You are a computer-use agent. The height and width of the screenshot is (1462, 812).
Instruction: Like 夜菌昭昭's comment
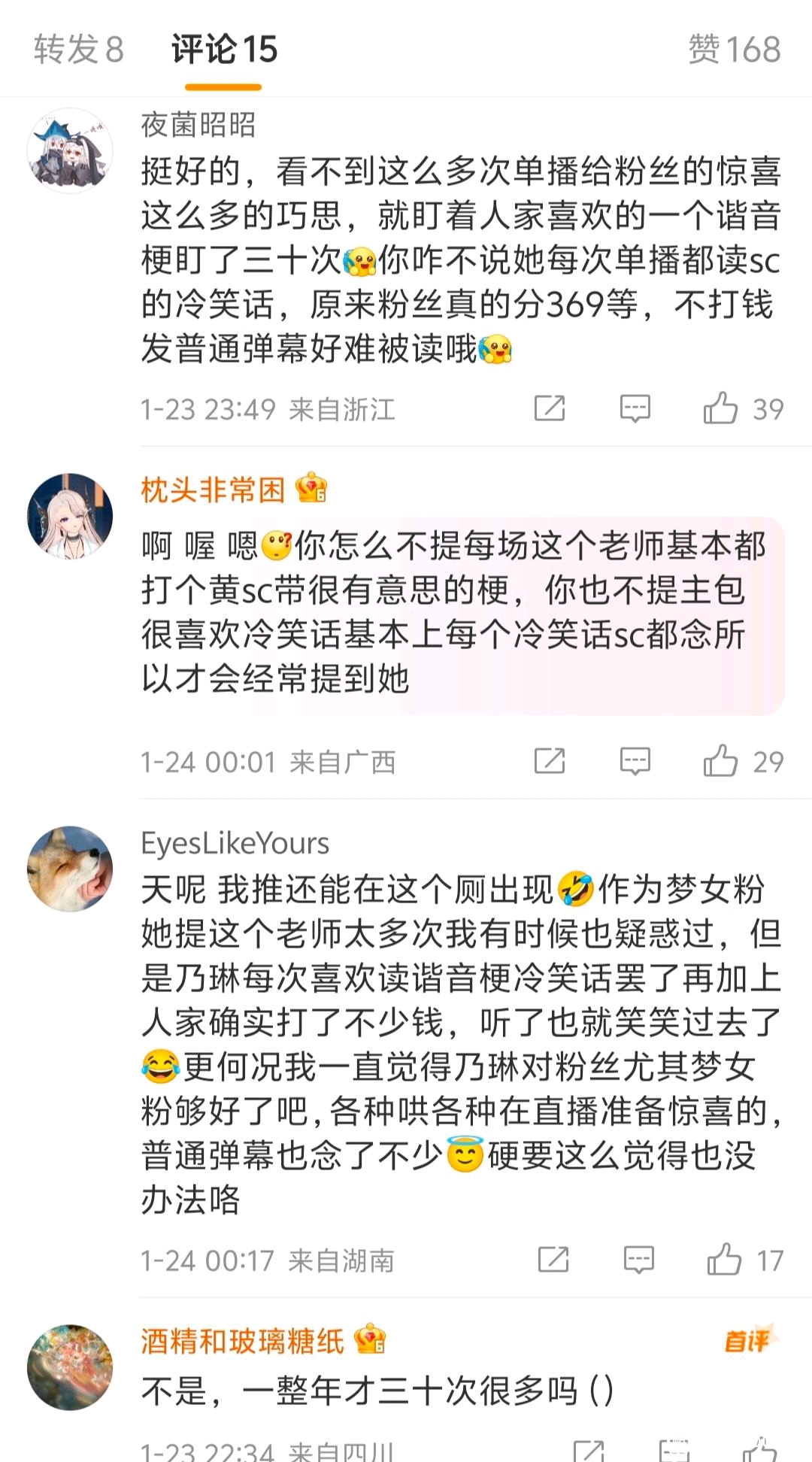pyautogui.click(x=720, y=408)
